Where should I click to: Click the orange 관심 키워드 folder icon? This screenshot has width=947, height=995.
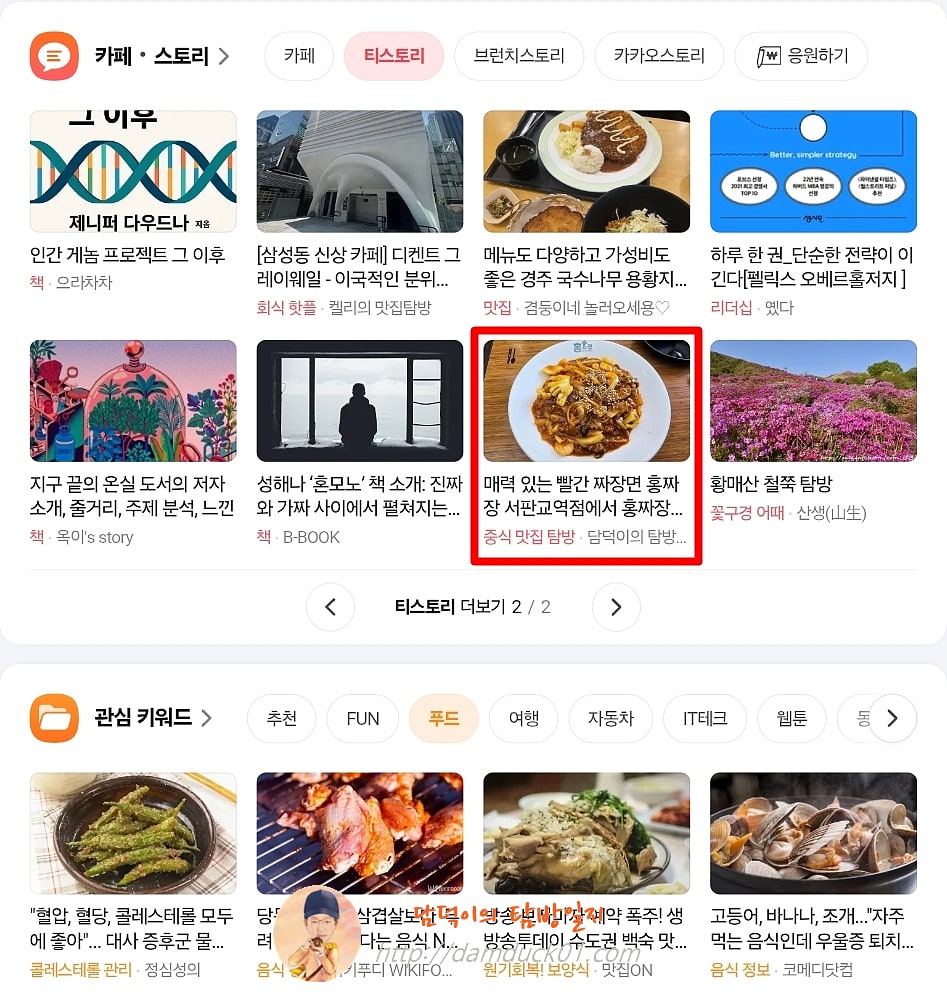pos(54,718)
